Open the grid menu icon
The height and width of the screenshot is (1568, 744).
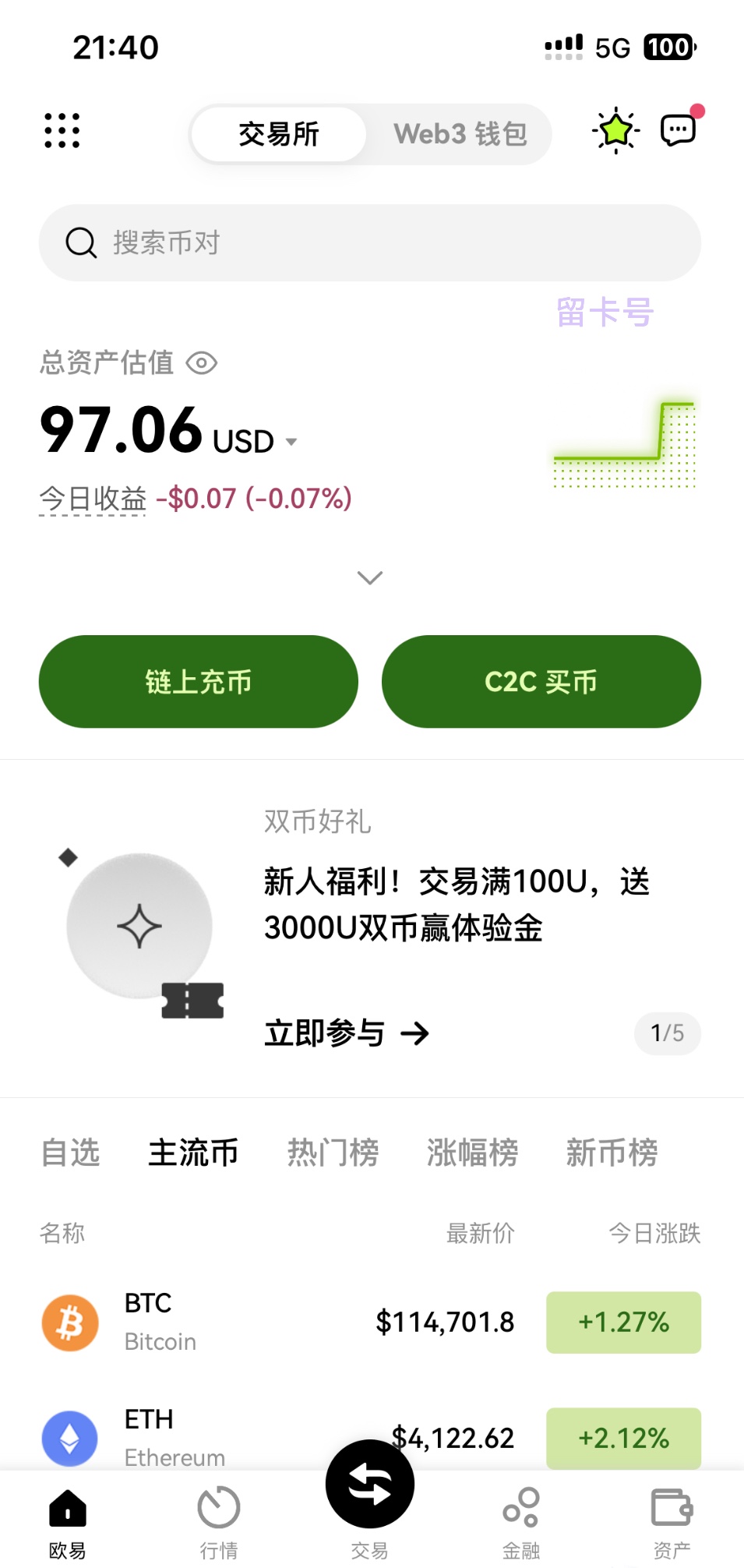(x=62, y=131)
